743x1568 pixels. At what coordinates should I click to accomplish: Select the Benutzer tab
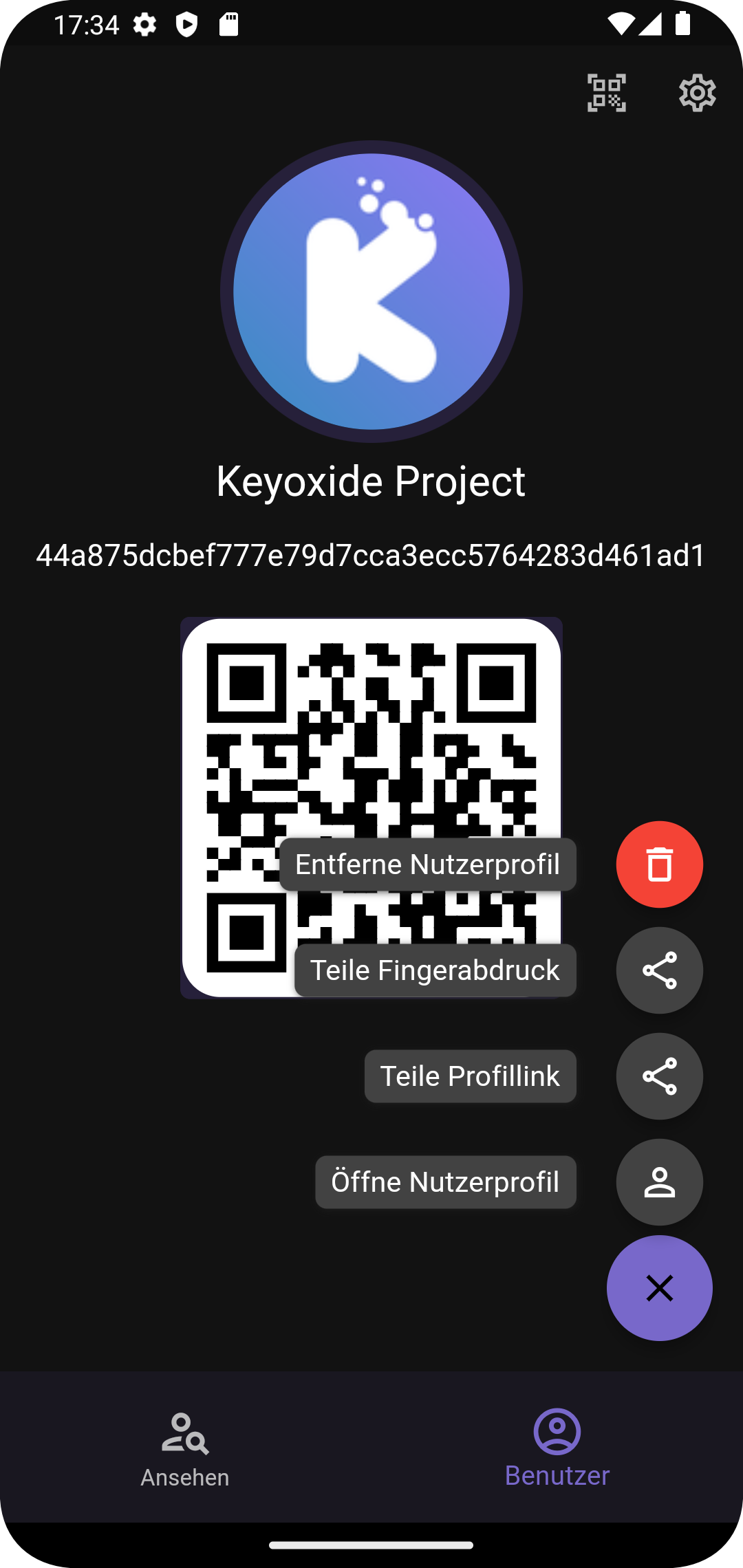[557, 1447]
